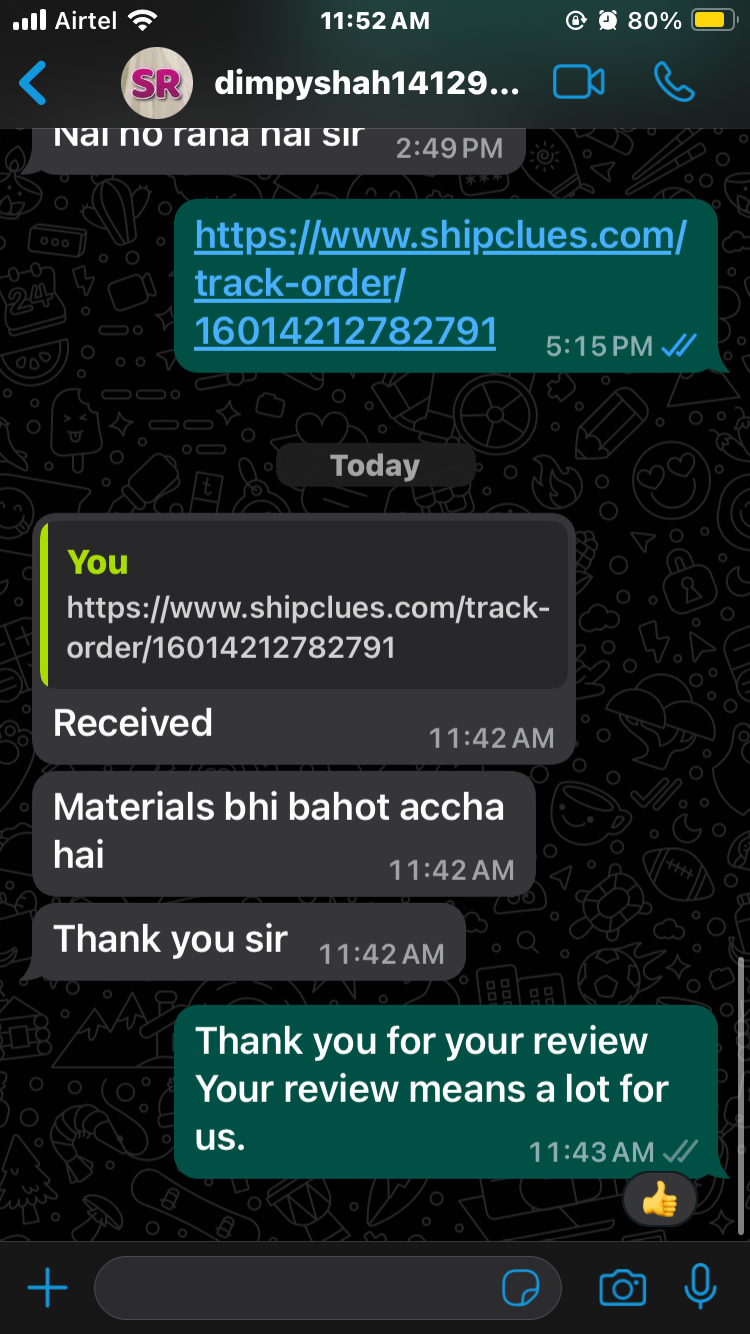The width and height of the screenshot is (750, 1334).
Task: Open the sticker picker
Action: (521, 1289)
